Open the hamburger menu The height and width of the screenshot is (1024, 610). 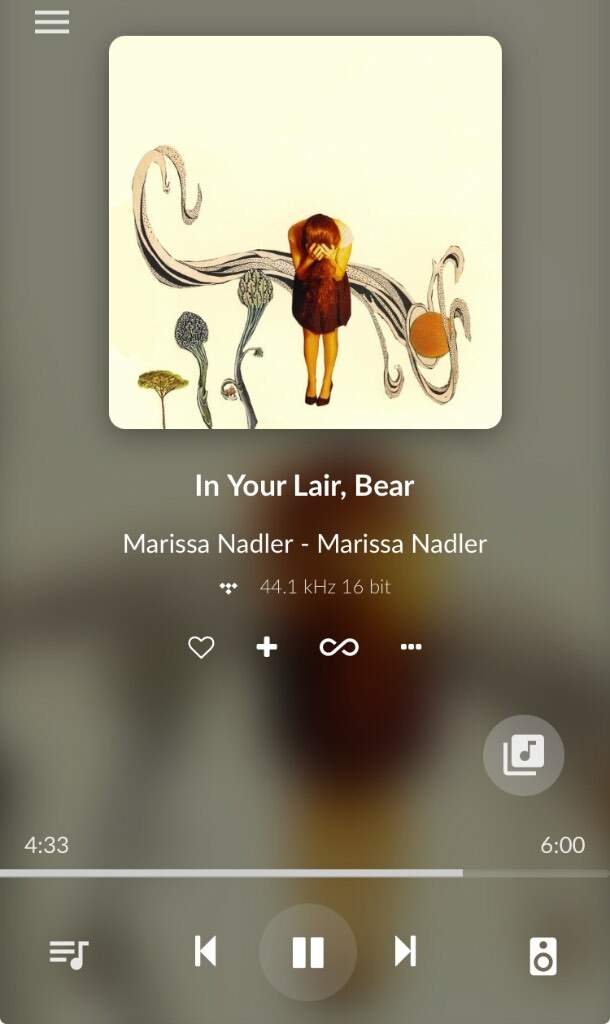(52, 22)
